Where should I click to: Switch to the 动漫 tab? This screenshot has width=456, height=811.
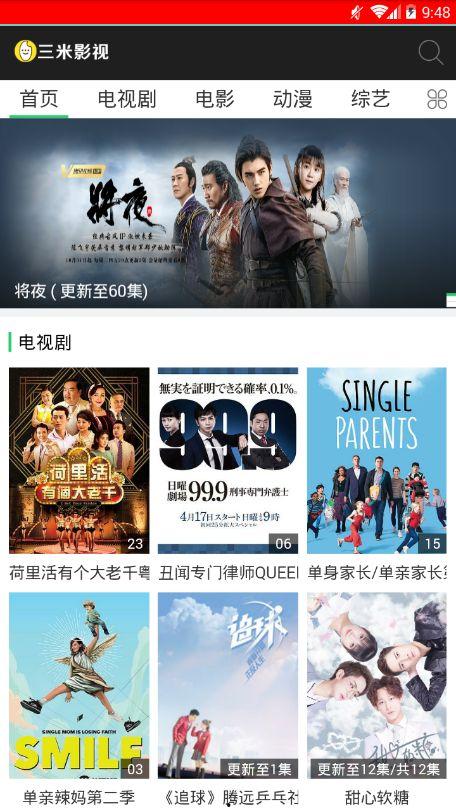click(x=293, y=98)
